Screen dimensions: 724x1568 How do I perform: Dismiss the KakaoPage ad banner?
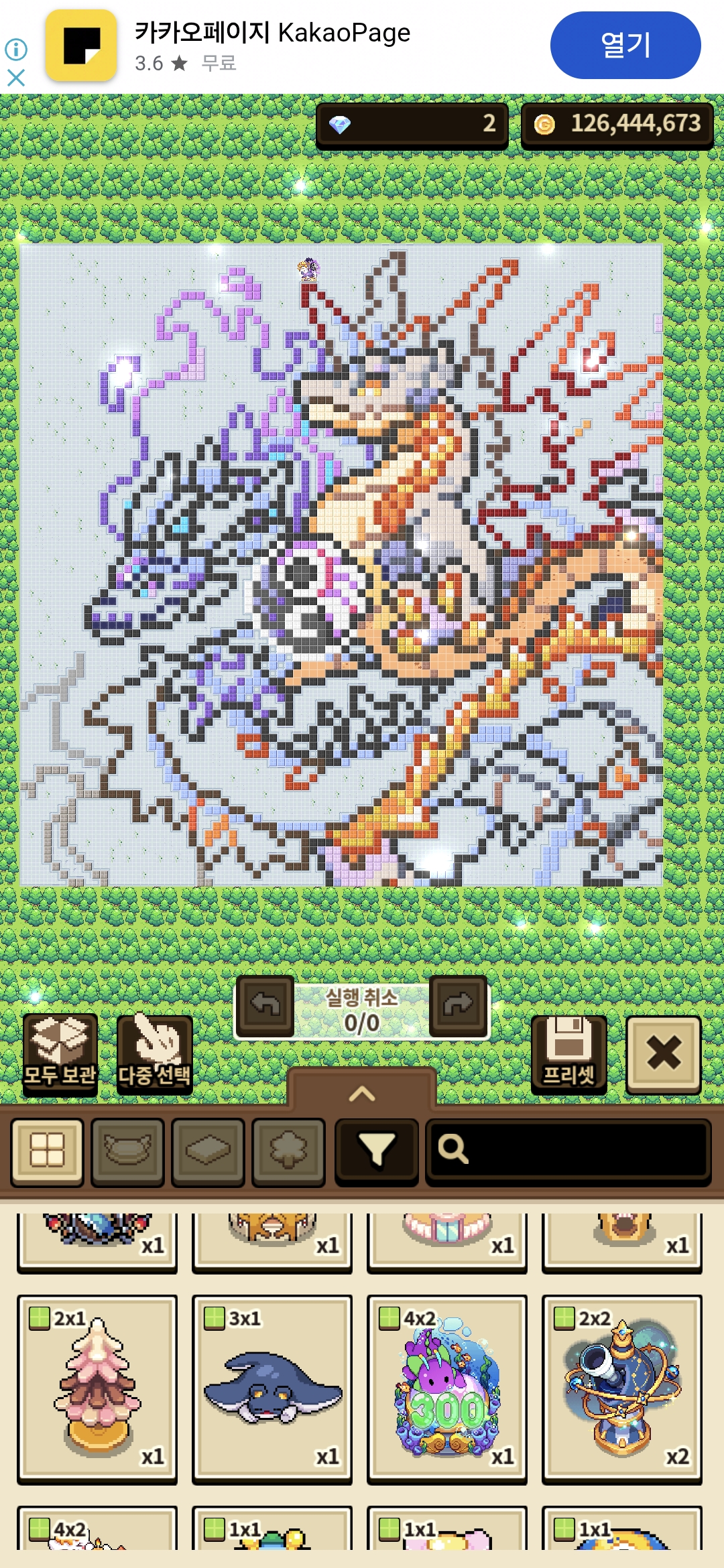(x=16, y=78)
